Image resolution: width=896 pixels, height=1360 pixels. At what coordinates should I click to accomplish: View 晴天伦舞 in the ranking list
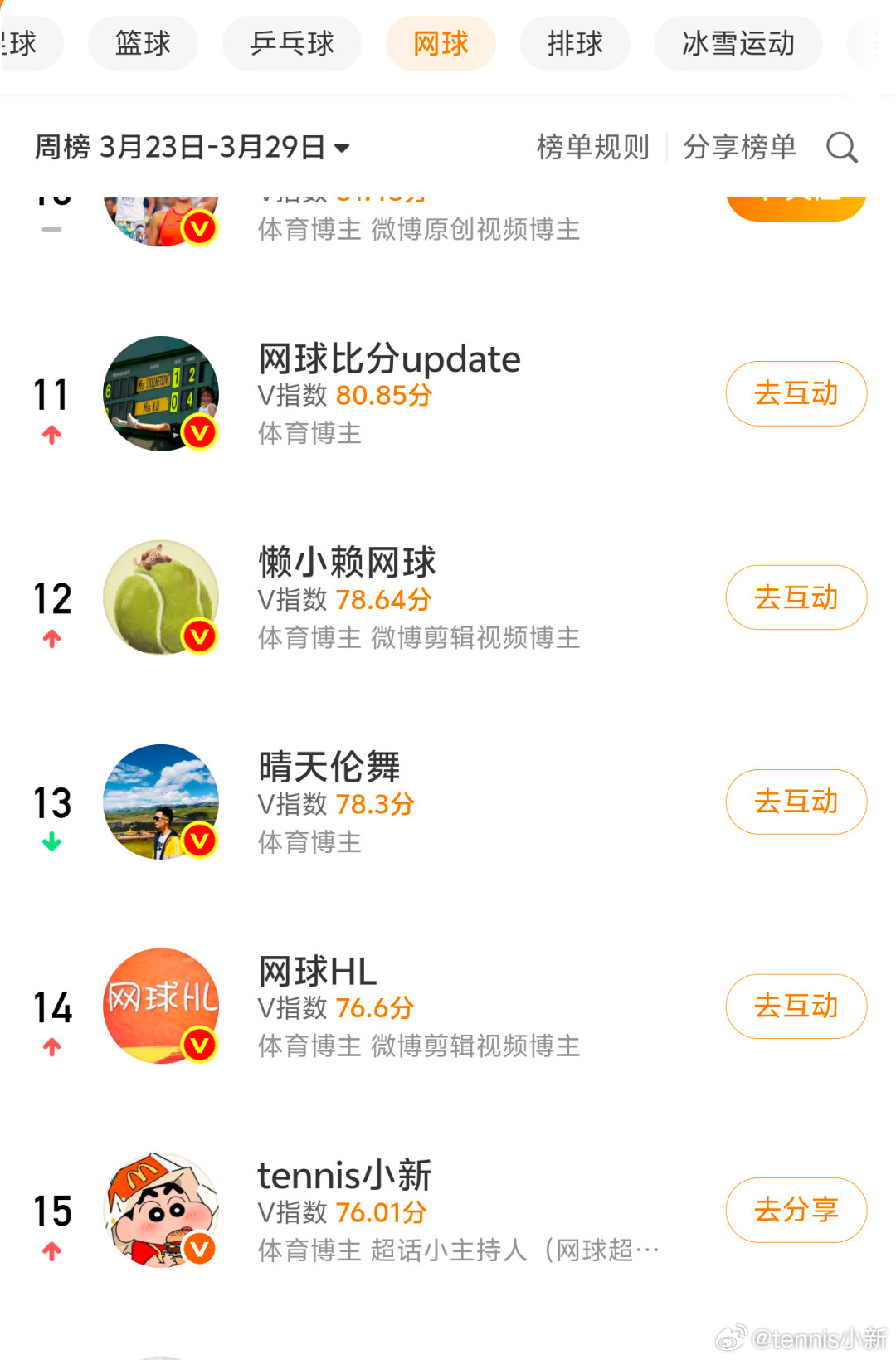(329, 768)
